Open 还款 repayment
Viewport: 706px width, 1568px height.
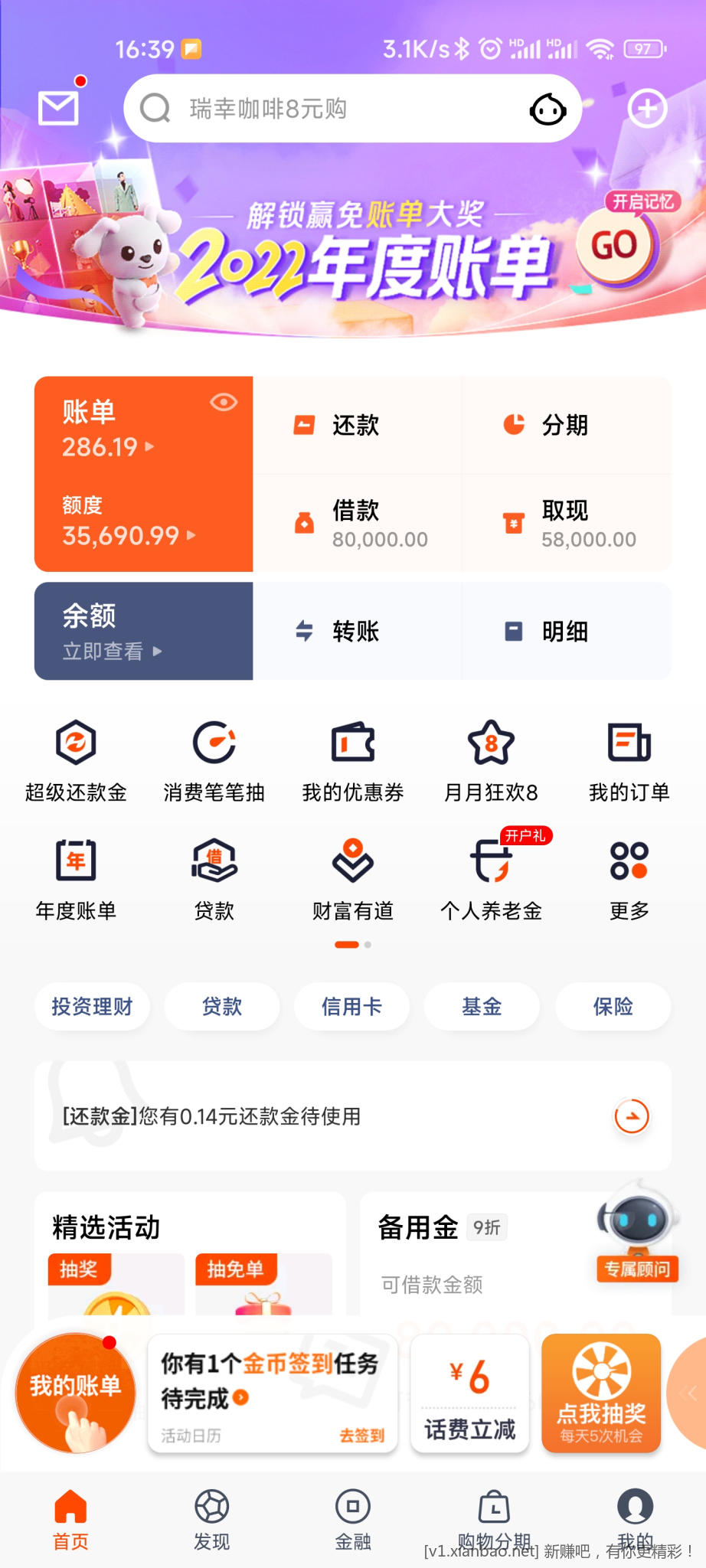point(357,425)
